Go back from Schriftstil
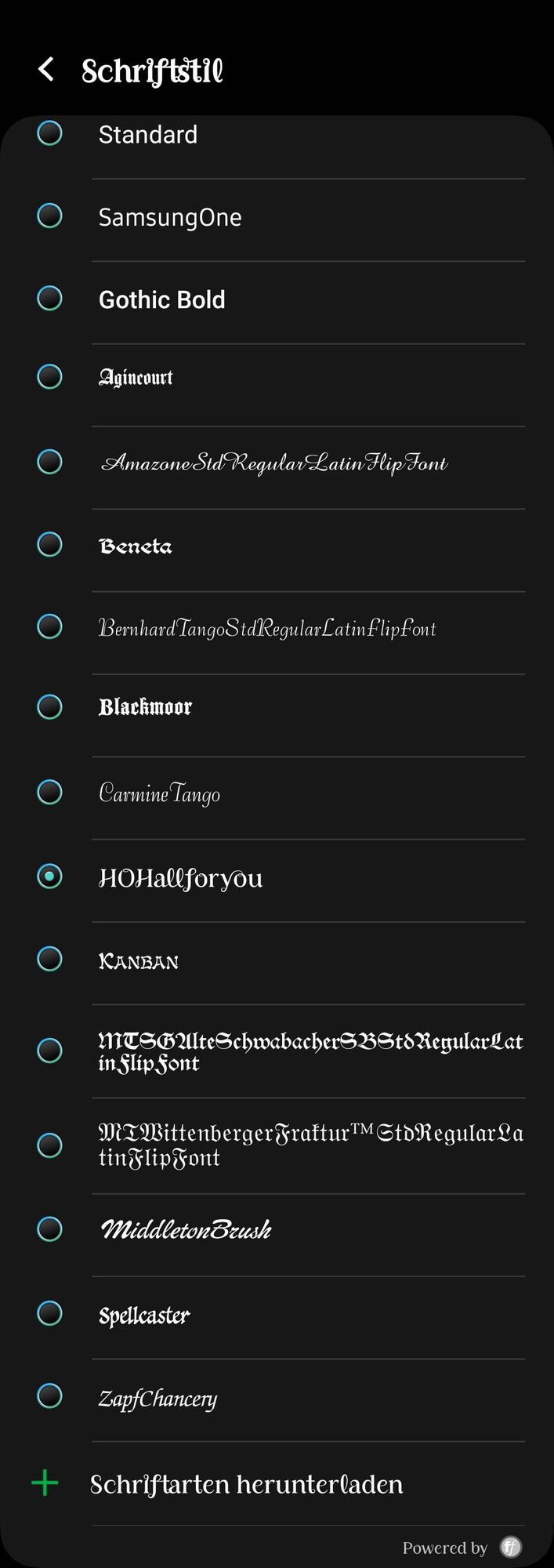Screen dimensions: 554x1568 click(46, 70)
